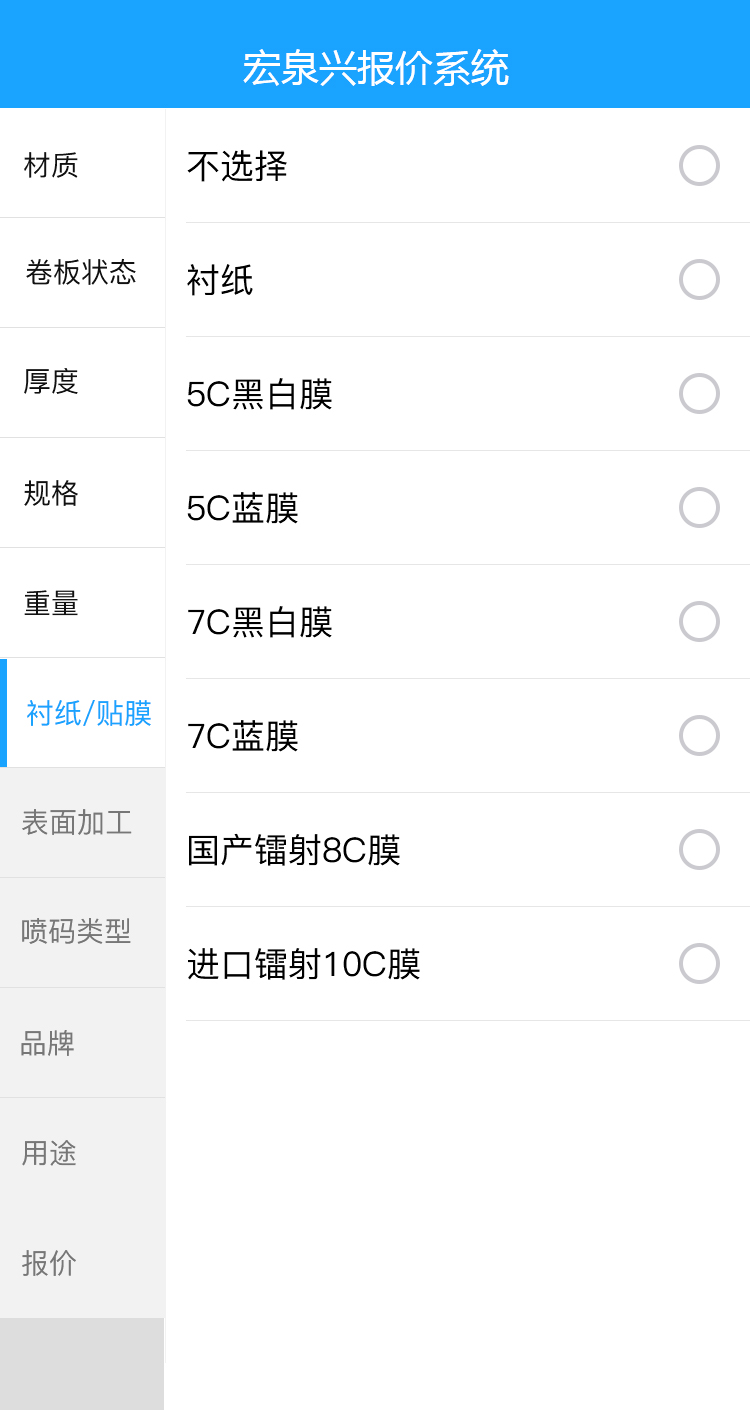This screenshot has width=750, height=1410.
Task: Select 7C黑白膜 film option
Action: point(699,622)
